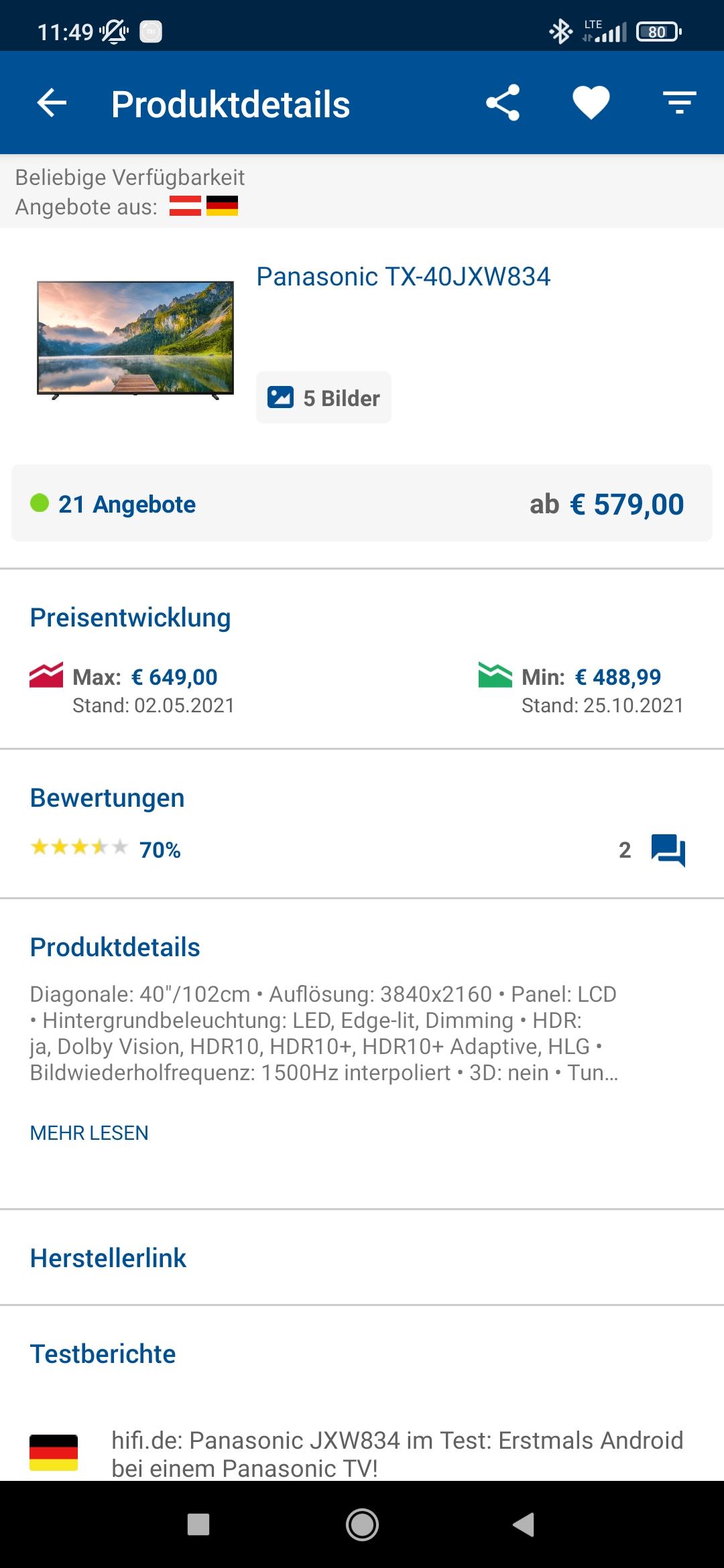
Task: Toggle the favorite heart icon
Action: click(x=591, y=103)
